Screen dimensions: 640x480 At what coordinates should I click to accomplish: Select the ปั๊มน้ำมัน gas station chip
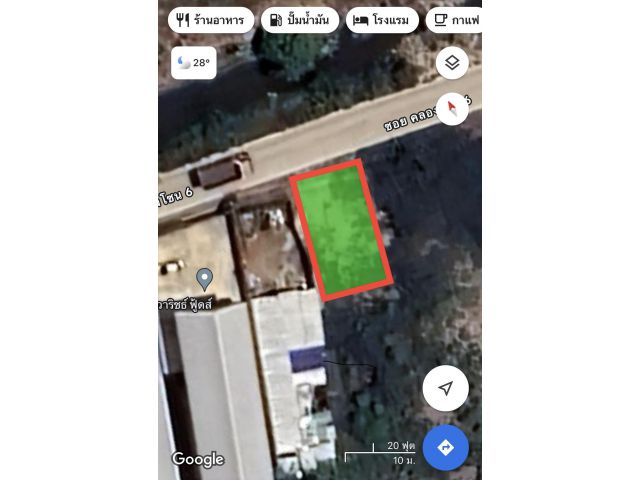(x=300, y=20)
